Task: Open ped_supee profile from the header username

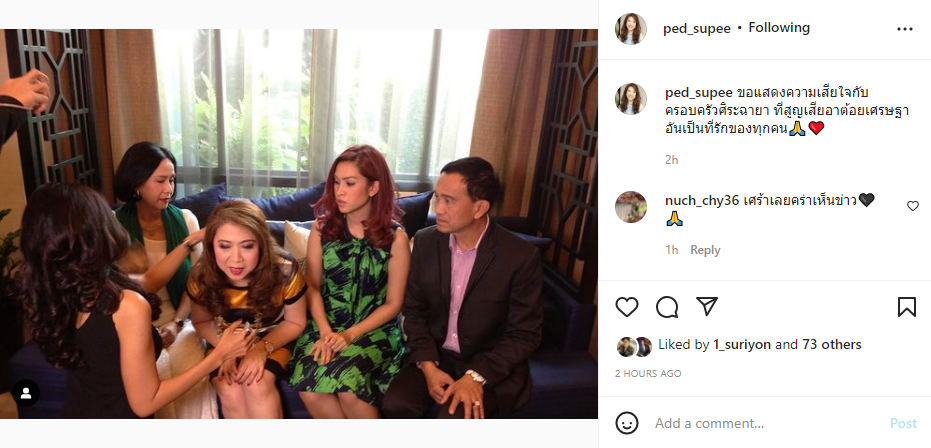Action: [x=696, y=28]
